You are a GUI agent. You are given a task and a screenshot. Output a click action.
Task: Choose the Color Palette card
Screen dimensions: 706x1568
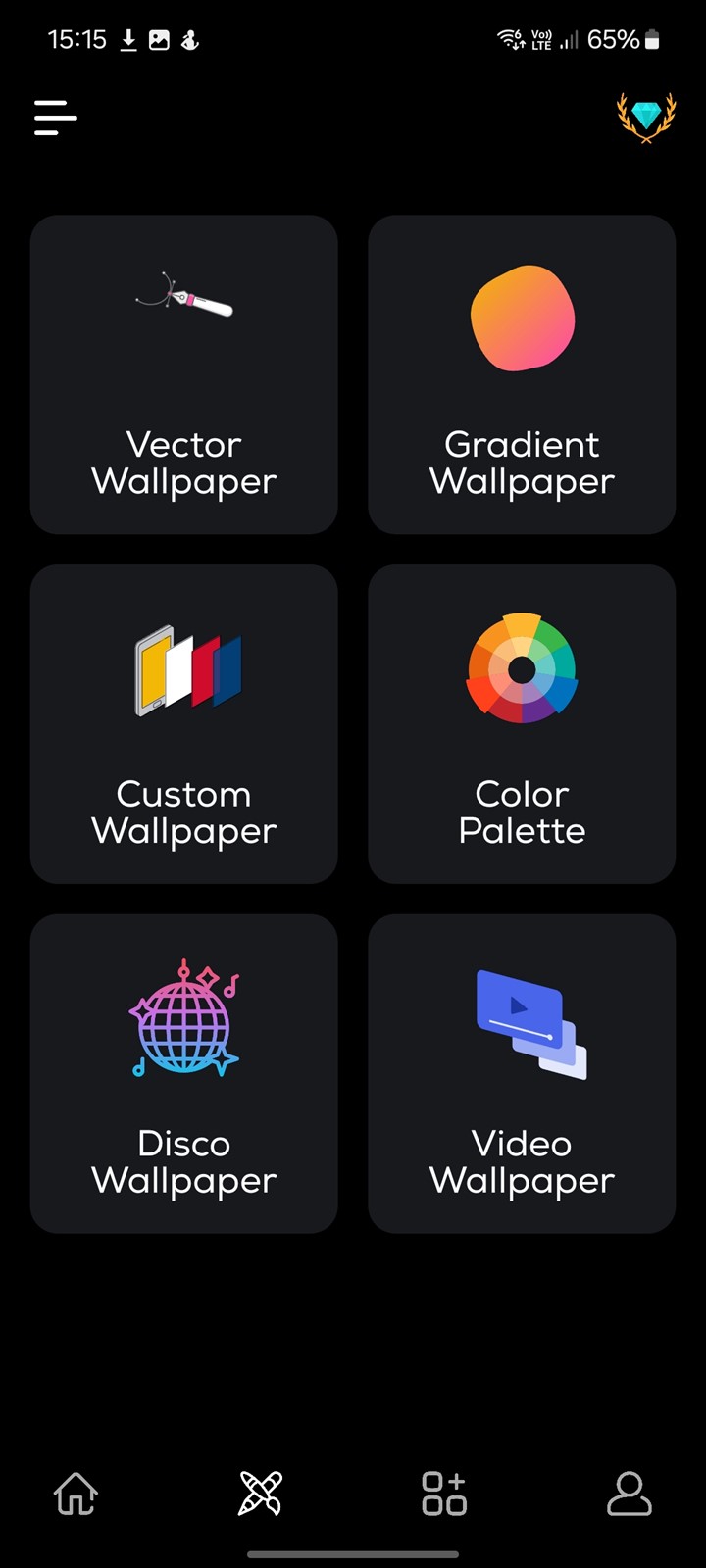pyautogui.click(x=522, y=724)
